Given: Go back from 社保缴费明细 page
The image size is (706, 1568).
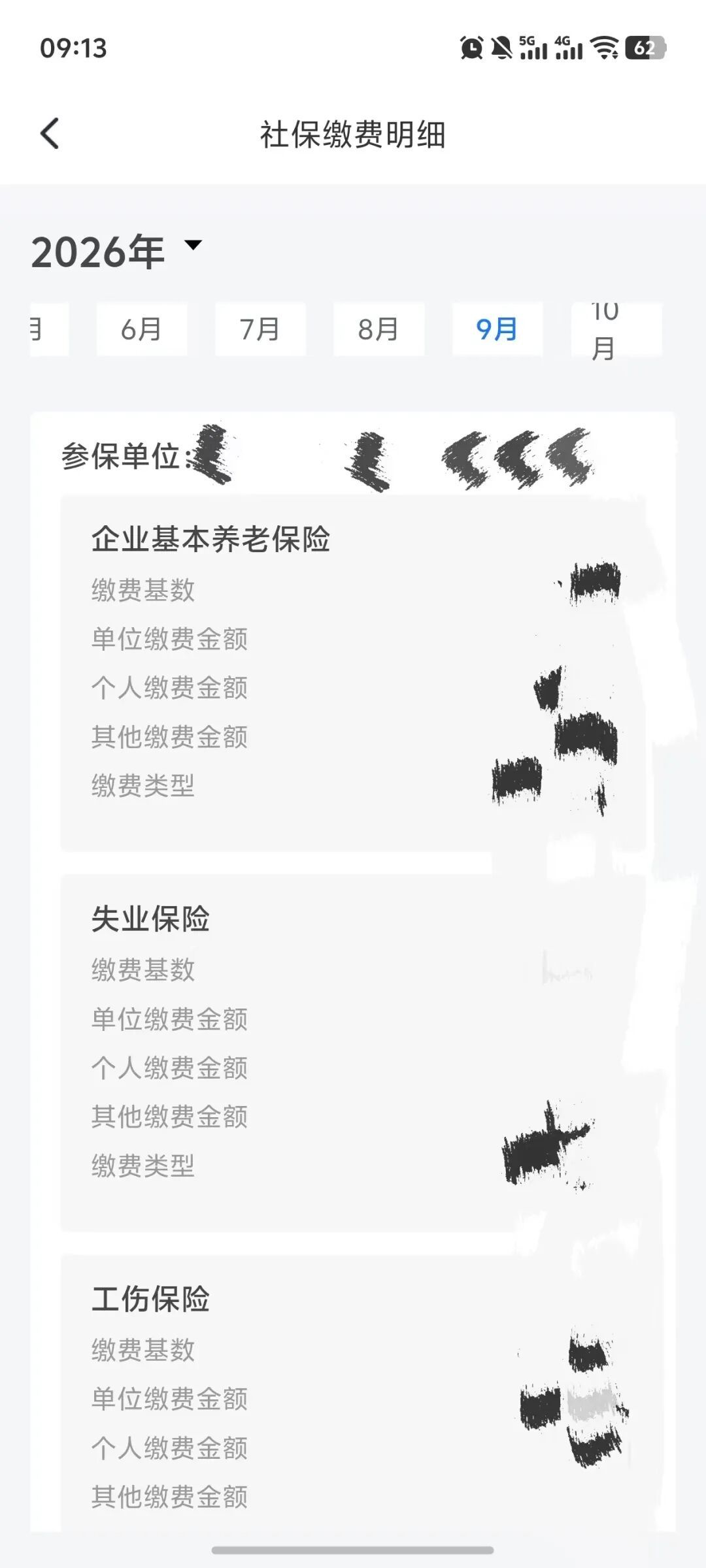Looking at the screenshot, I should click(x=50, y=134).
